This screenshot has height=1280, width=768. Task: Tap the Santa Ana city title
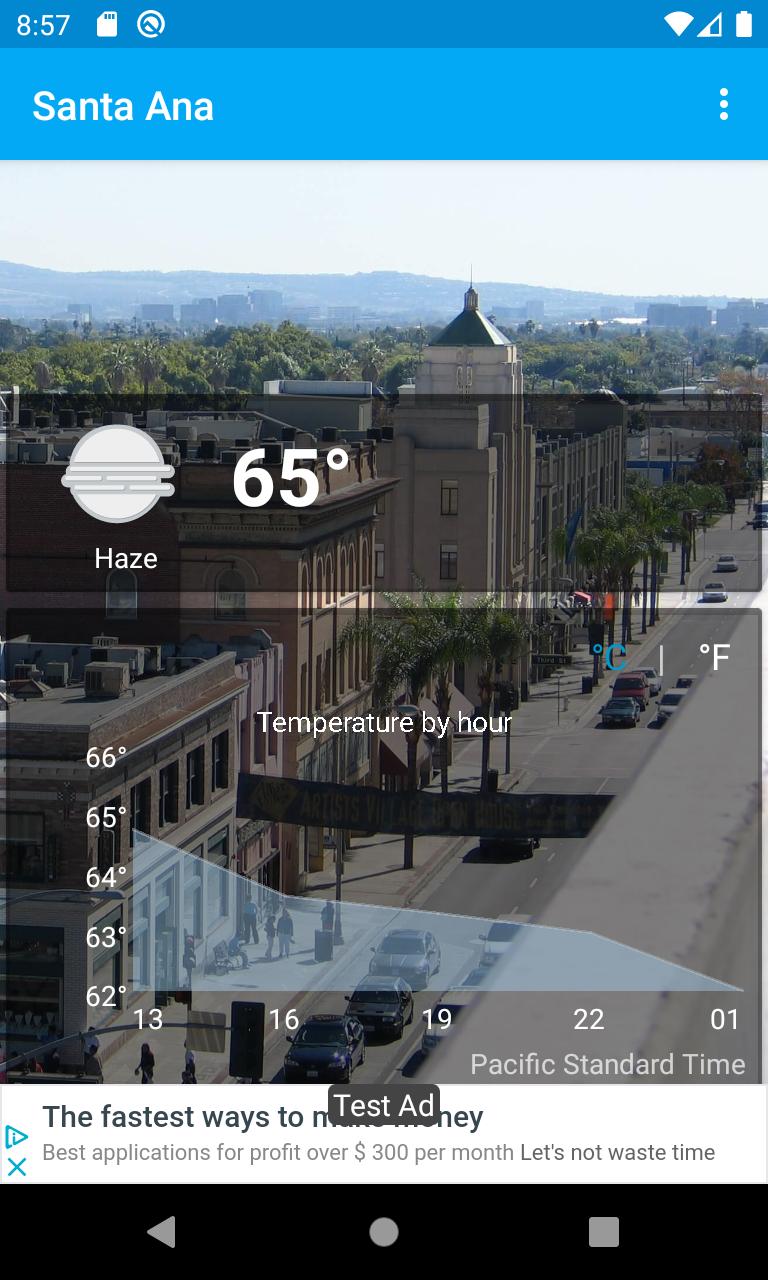click(122, 105)
